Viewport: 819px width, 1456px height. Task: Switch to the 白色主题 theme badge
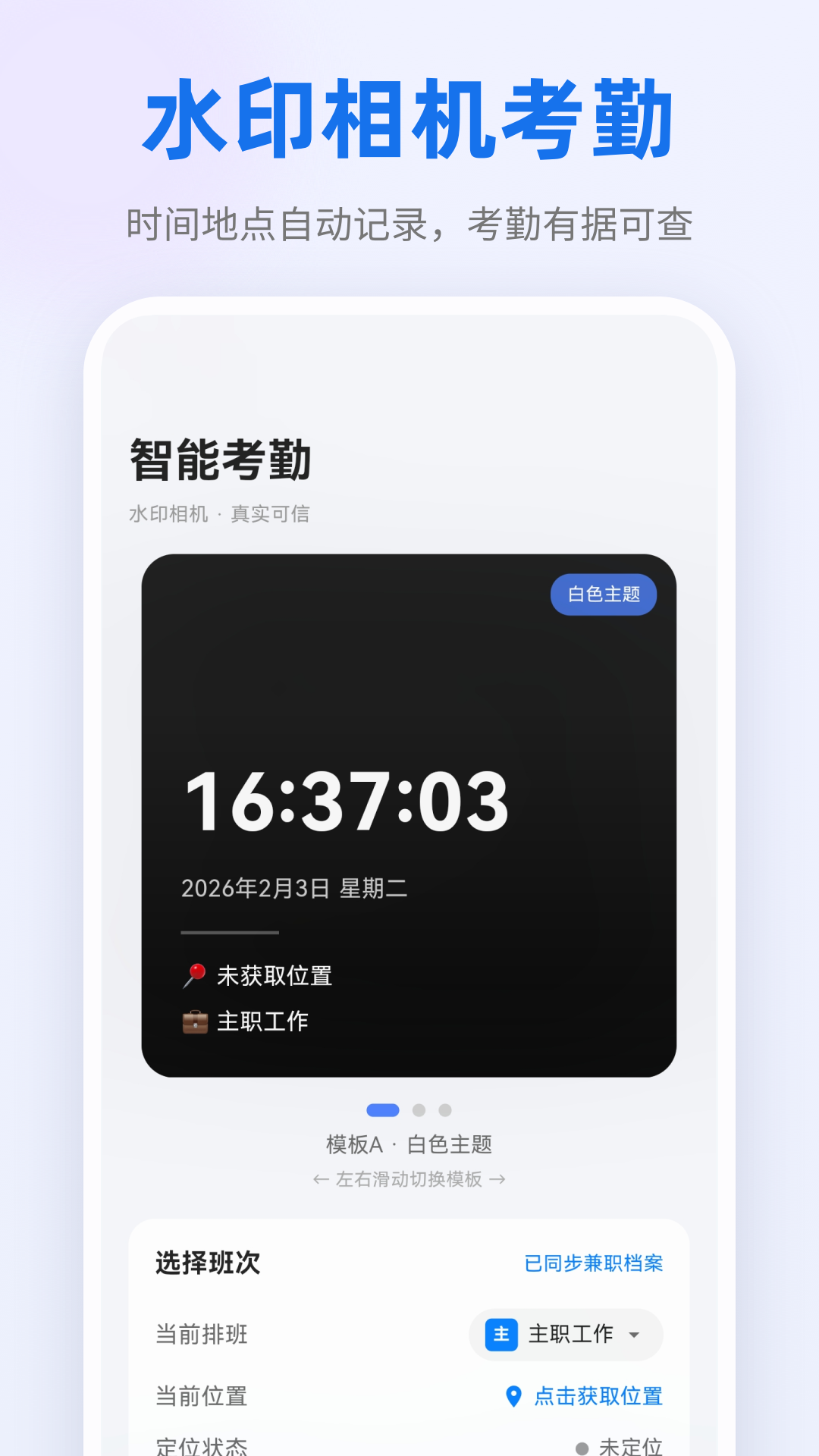tap(604, 595)
